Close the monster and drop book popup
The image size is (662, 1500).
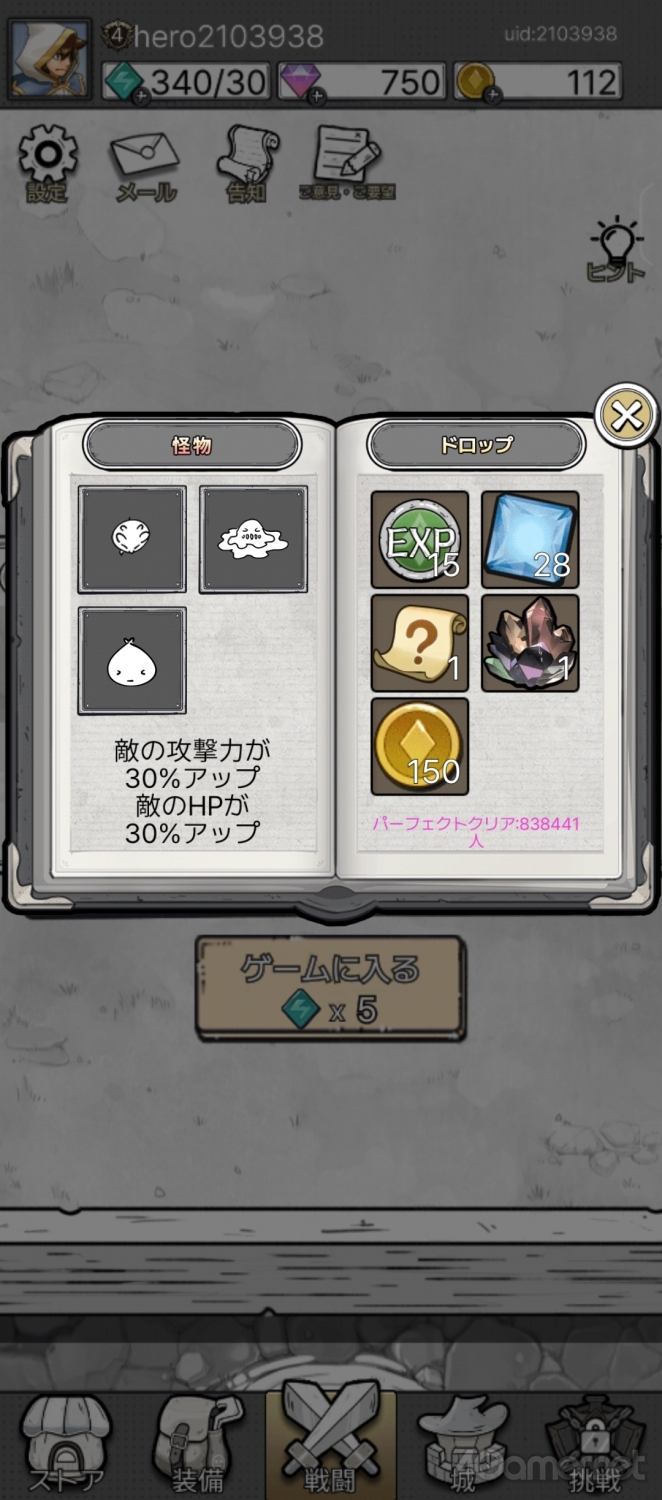click(x=627, y=416)
